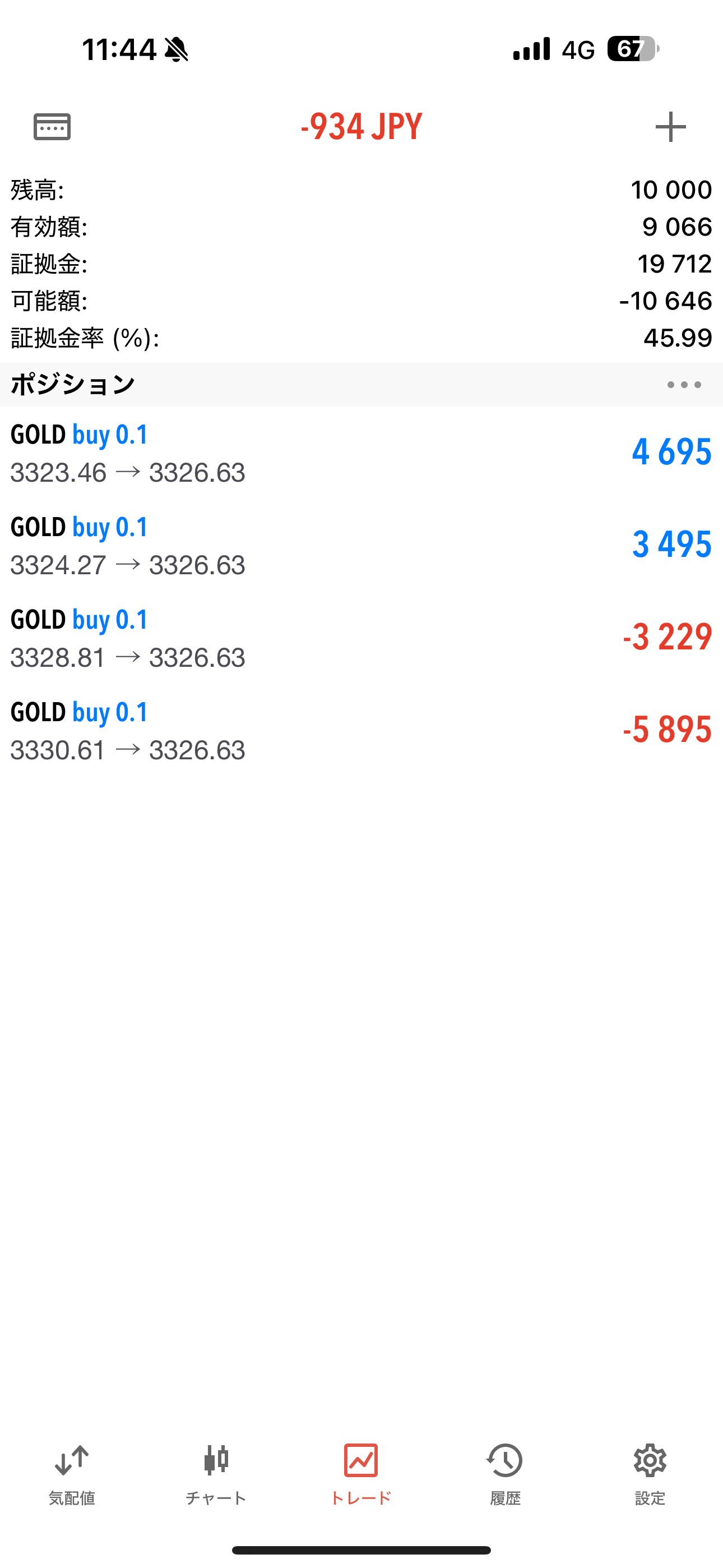Open GOLD buy position opened at 3330.61
723x1568 pixels.
361,730
